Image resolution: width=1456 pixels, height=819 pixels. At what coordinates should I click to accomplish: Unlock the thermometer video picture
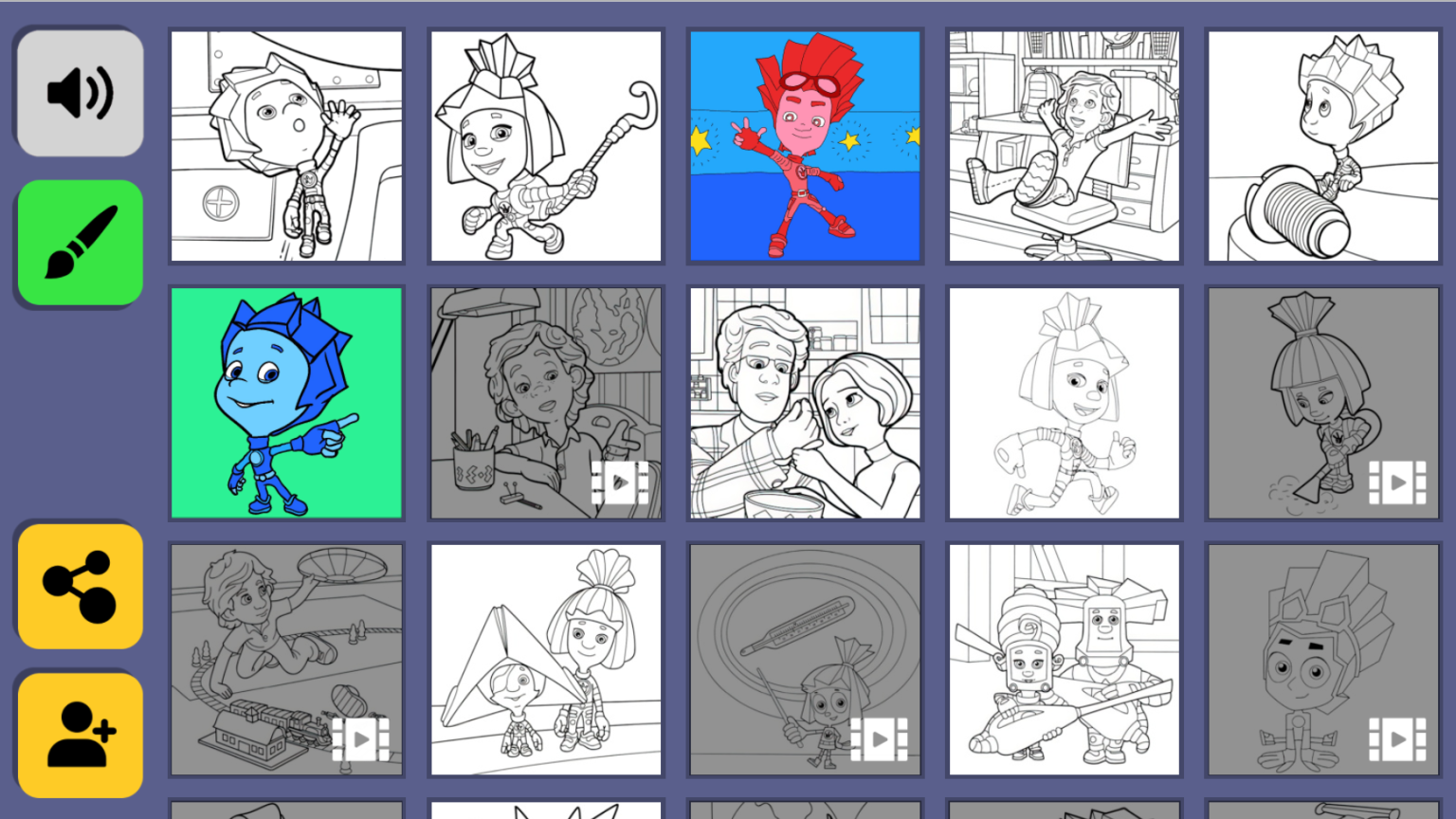click(x=805, y=660)
